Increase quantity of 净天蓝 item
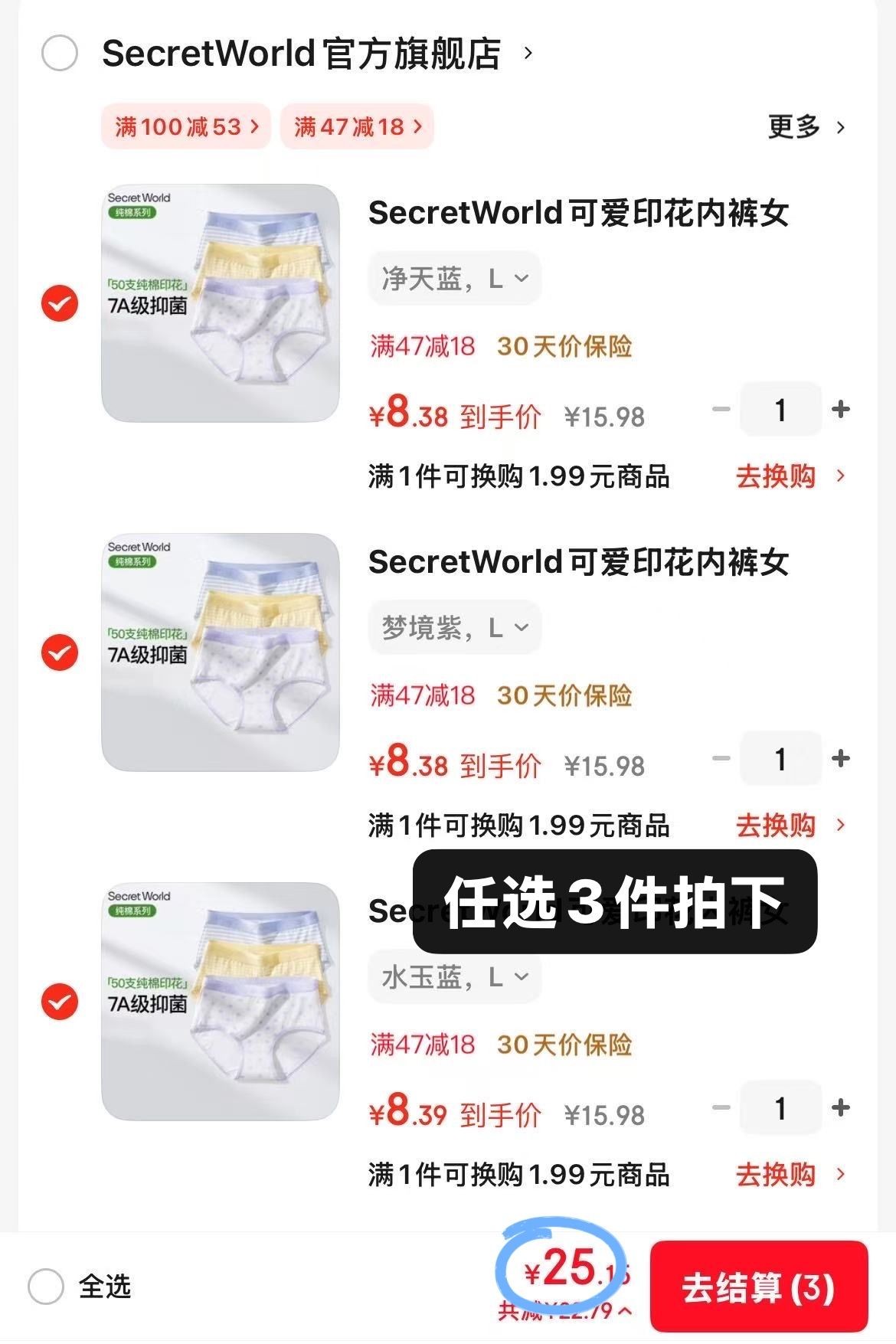896x1344 pixels. point(841,410)
